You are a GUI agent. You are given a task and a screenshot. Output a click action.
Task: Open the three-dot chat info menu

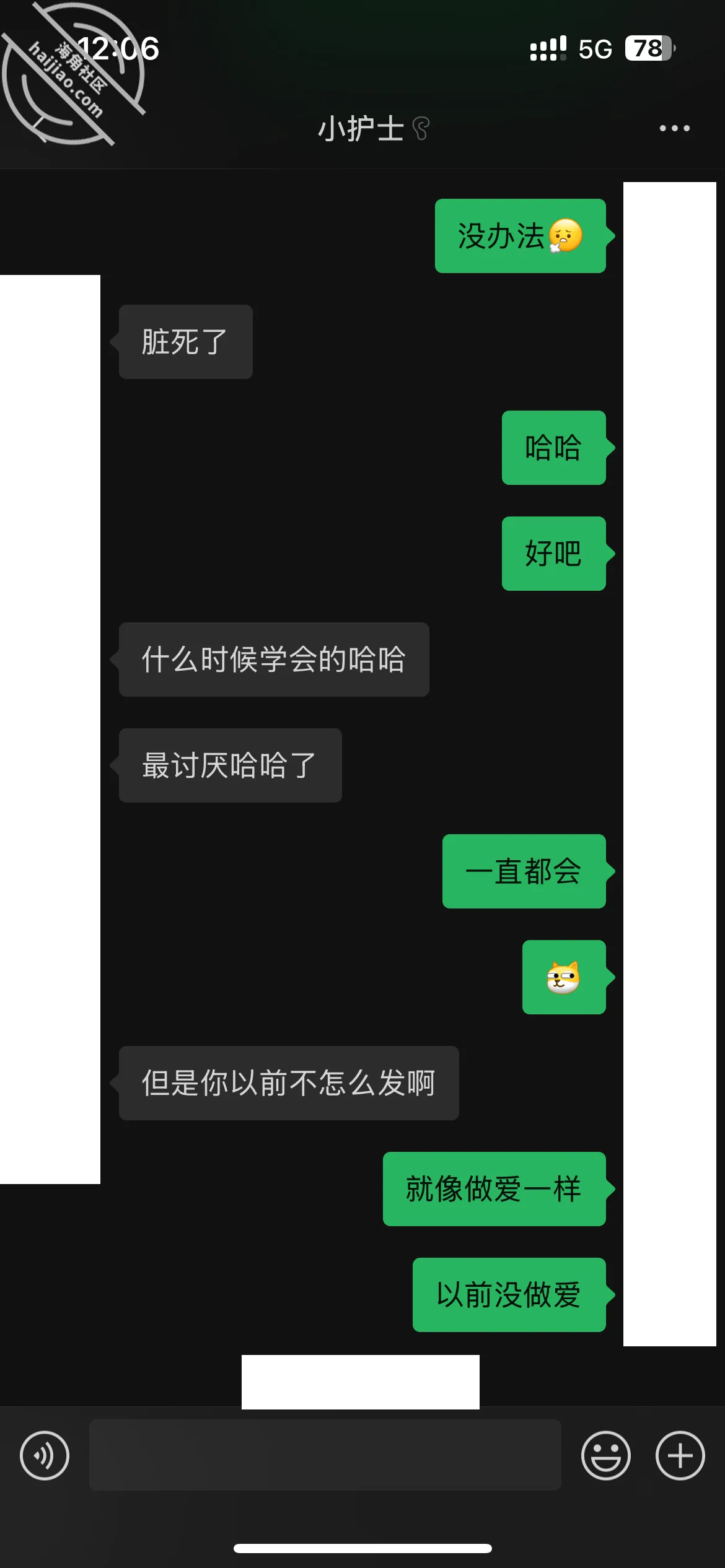pyautogui.click(x=674, y=128)
